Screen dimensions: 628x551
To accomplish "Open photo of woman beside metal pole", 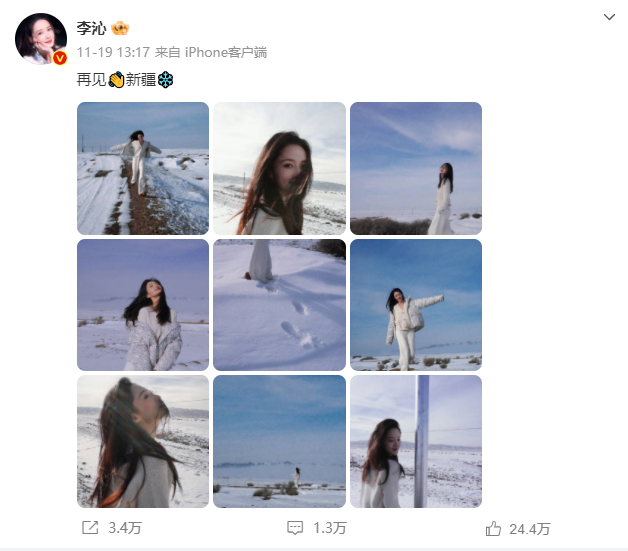I will pyautogui.click(x=415, y=441).
